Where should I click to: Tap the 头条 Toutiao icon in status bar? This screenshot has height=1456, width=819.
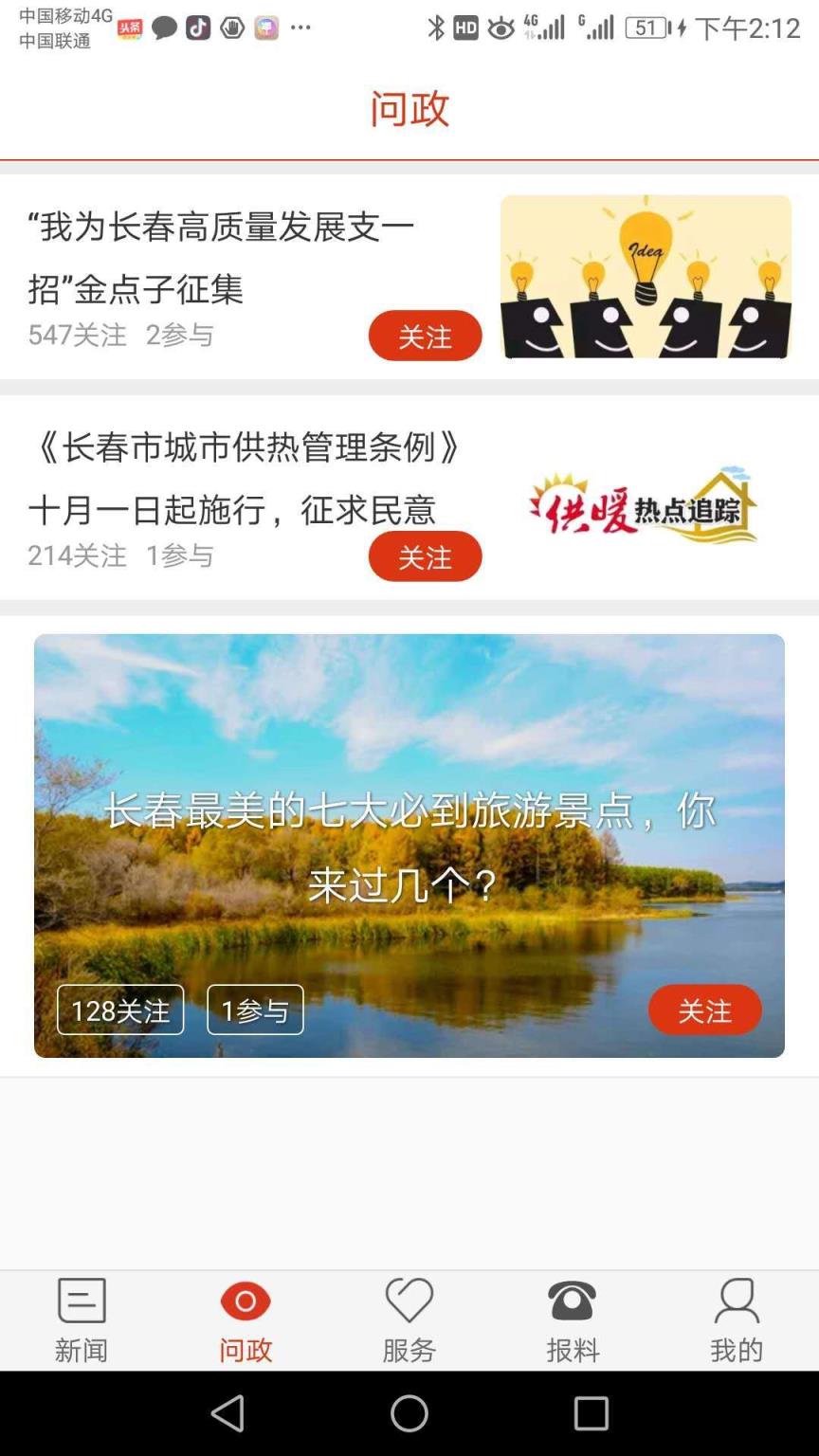[x=128, y=27]
